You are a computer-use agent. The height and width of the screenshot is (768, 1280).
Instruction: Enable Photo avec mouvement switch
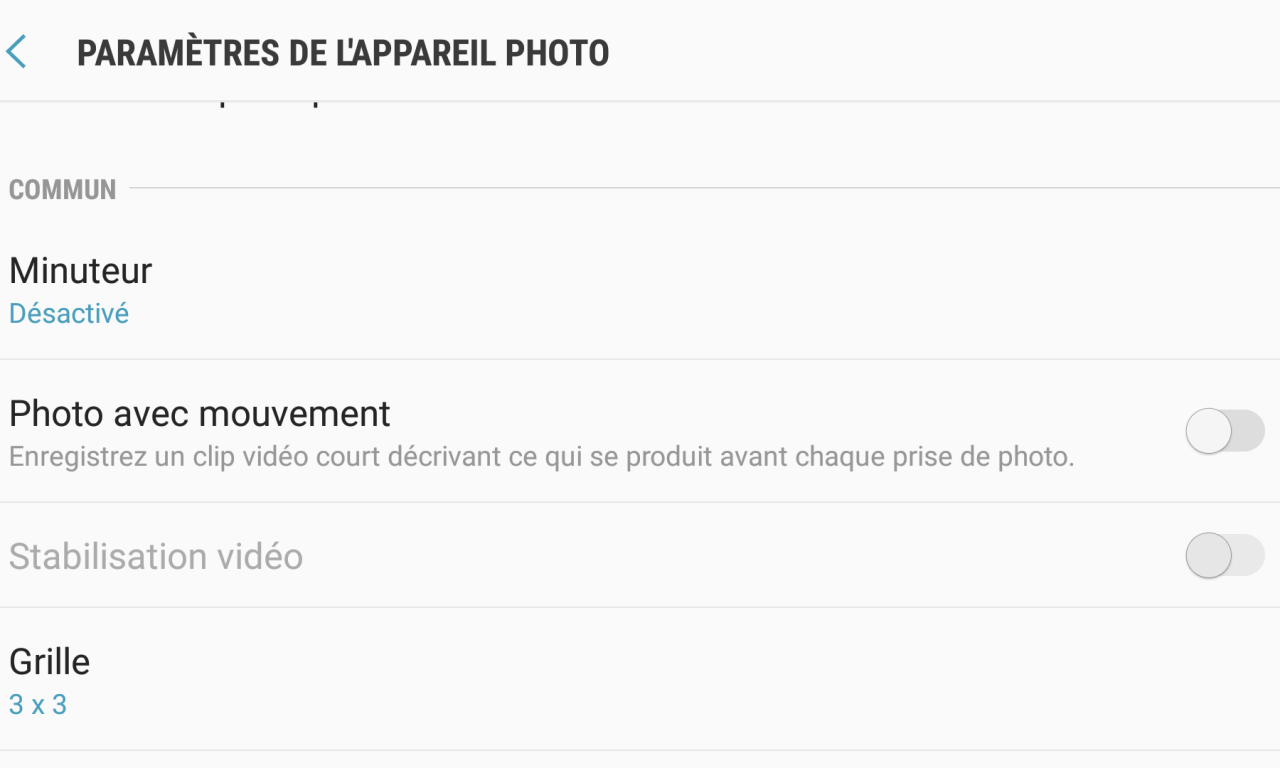[1224, 432]
